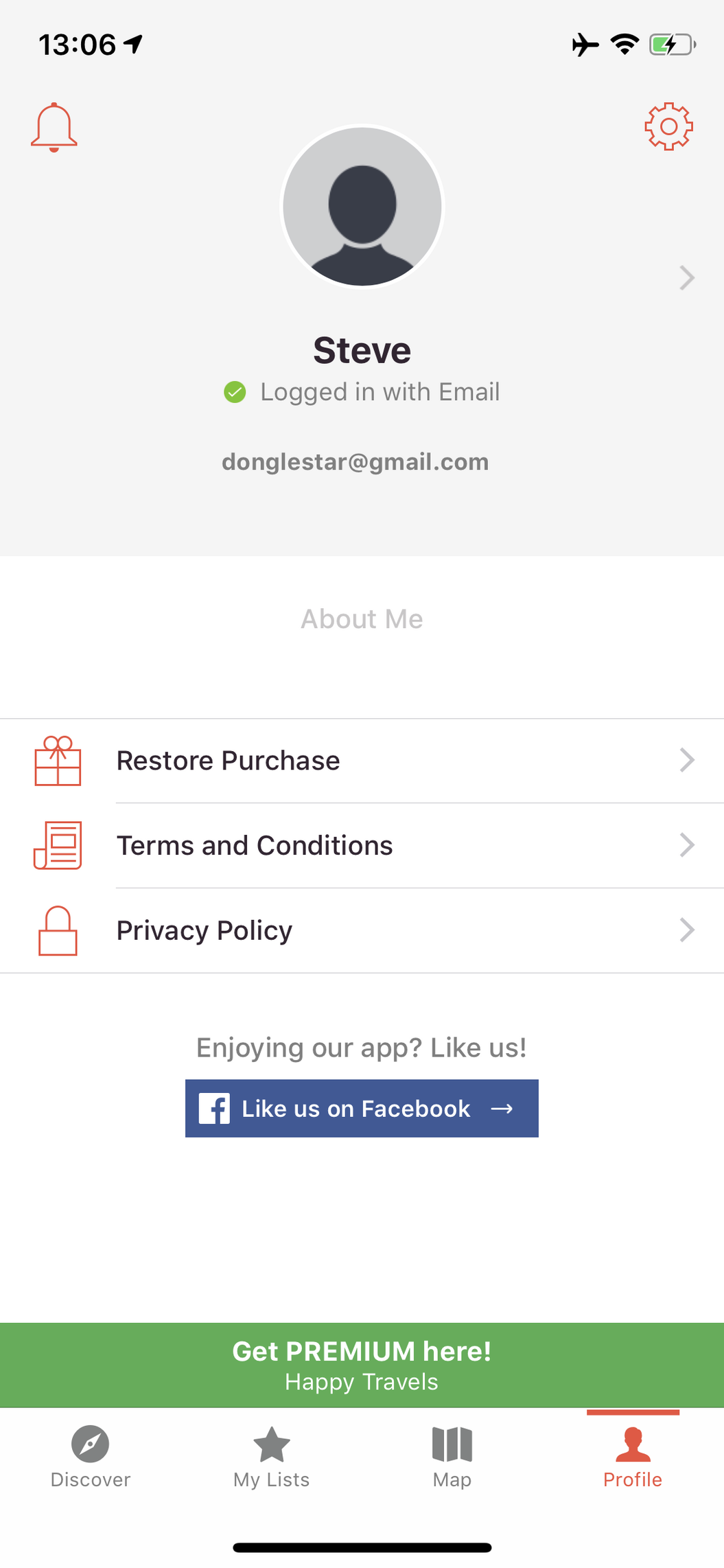View the Privacy Policy
This screenshot has width=724, height=1568.
tap(362, 931)
